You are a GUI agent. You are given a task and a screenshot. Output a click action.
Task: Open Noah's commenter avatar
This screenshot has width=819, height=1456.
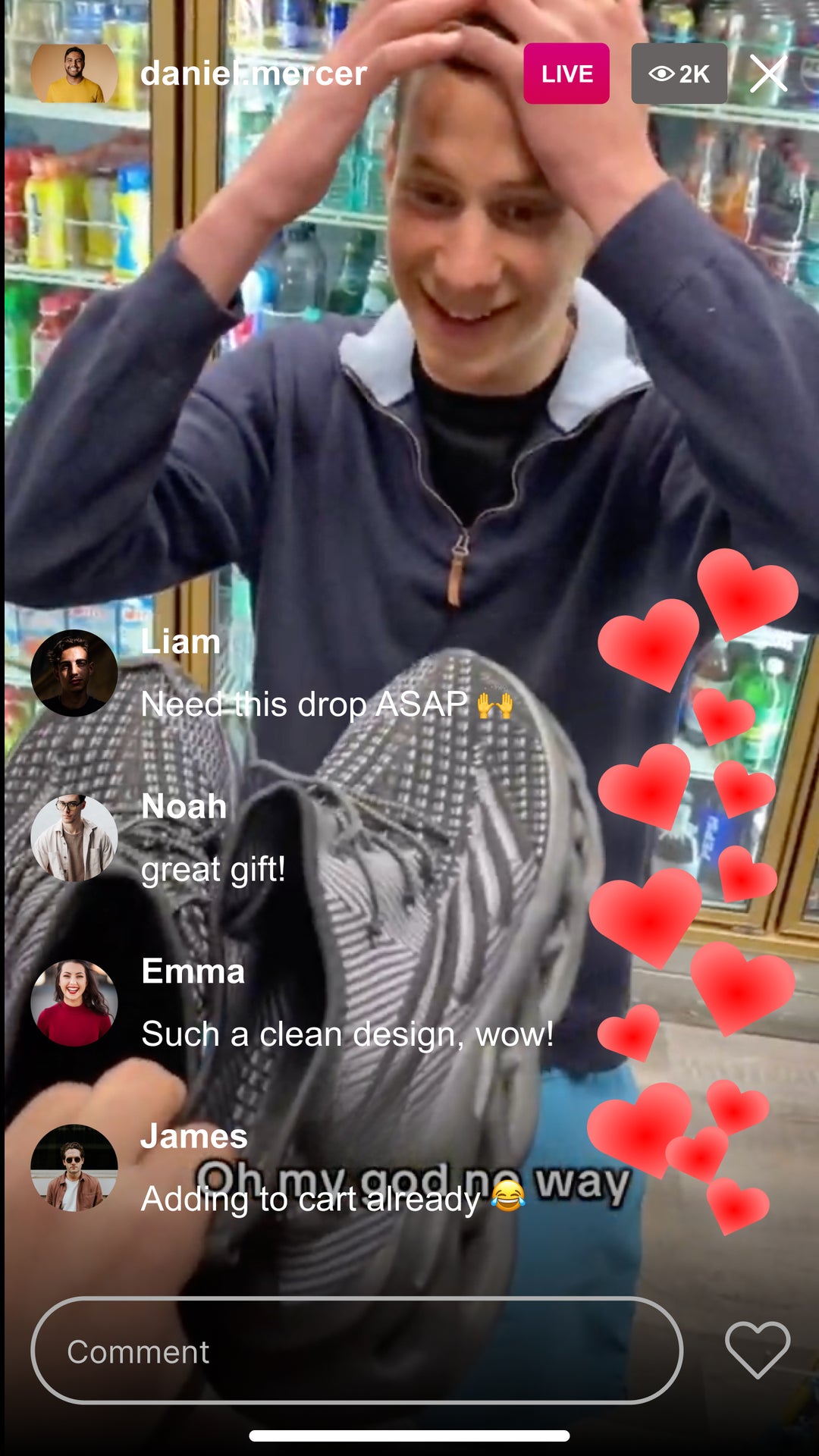[74, 837]
